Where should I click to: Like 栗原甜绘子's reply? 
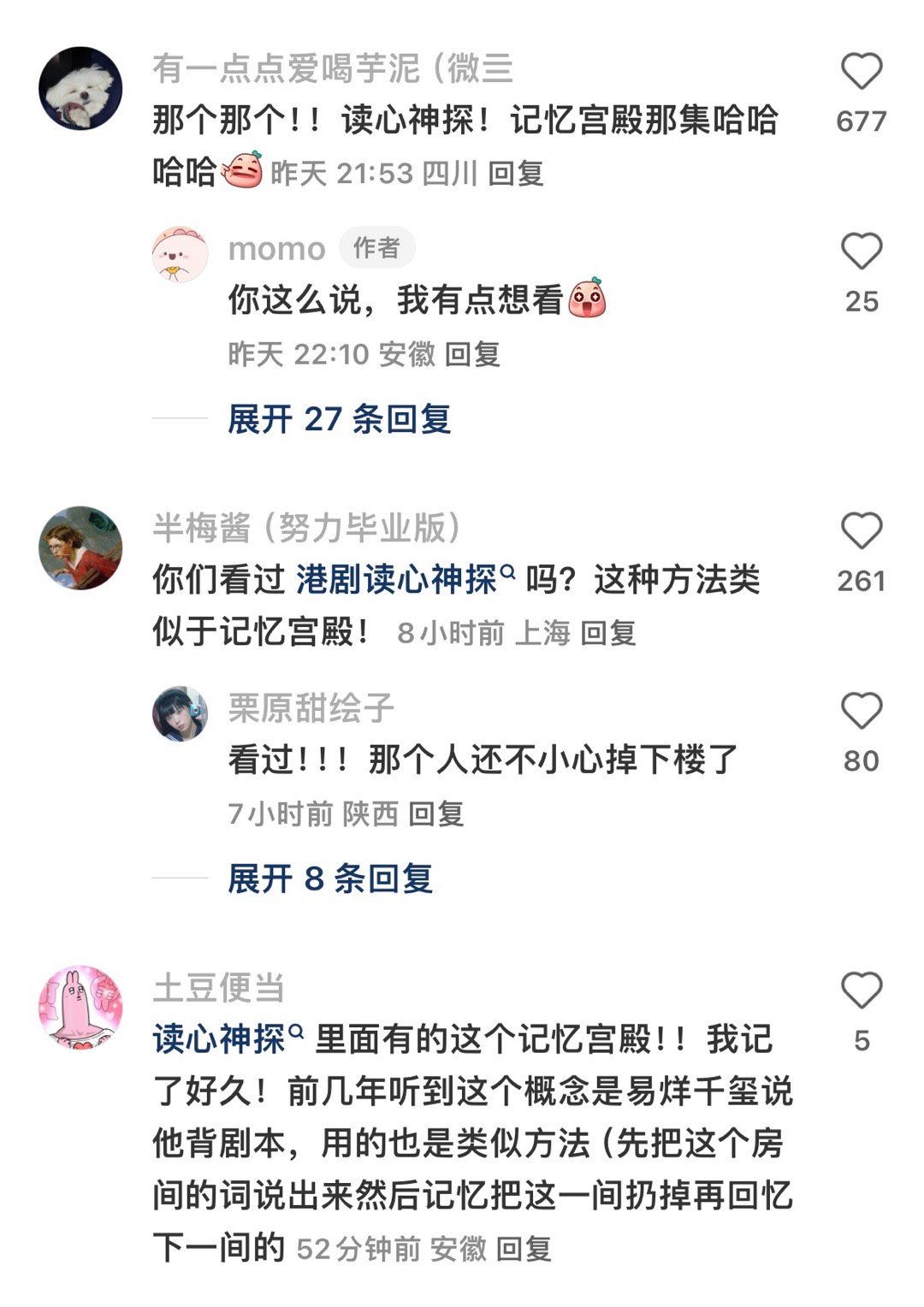point(861,712)
